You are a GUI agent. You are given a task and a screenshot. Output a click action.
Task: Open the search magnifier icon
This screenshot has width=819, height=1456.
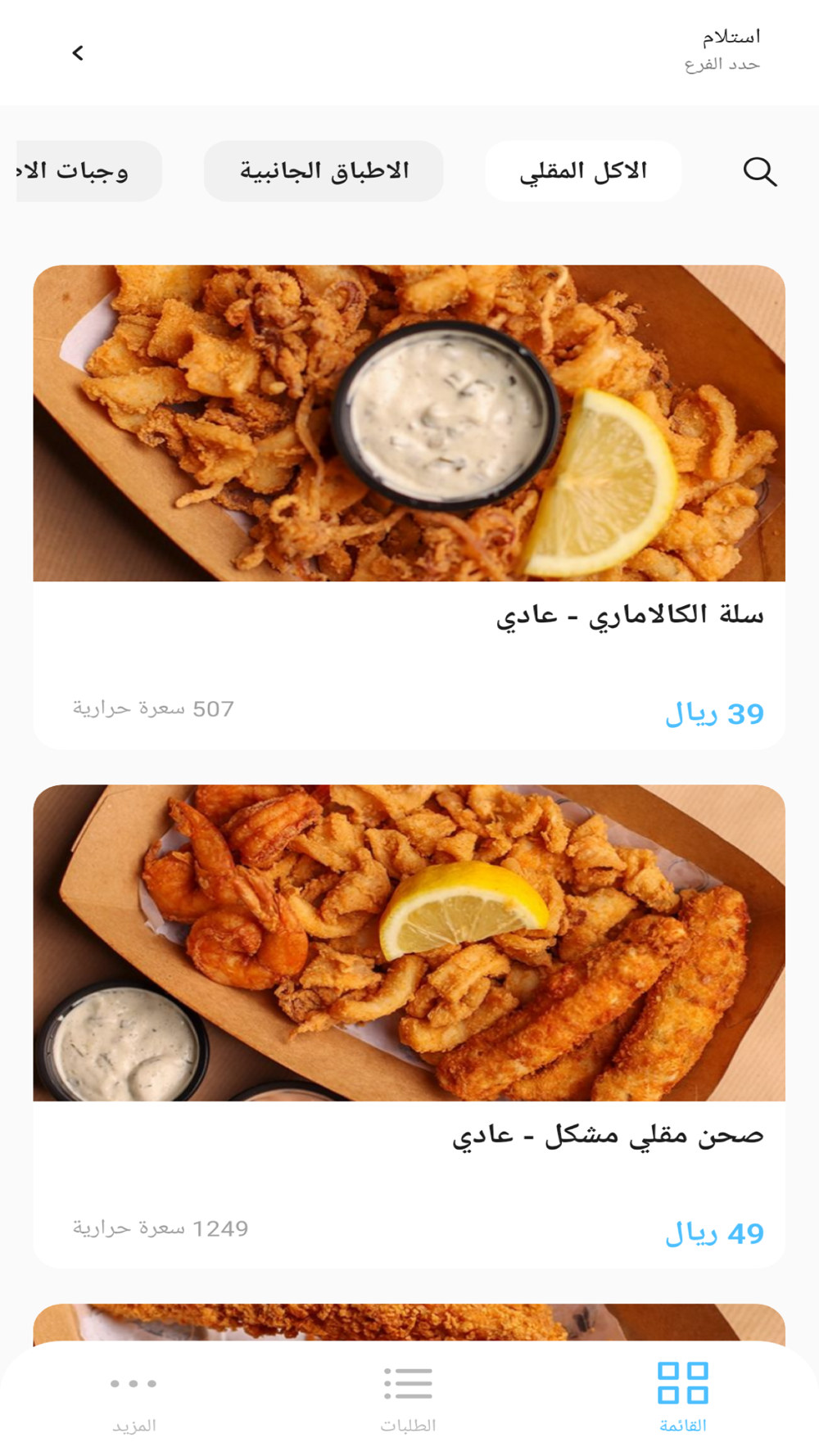pyautogui.click(x=759, y=172)
